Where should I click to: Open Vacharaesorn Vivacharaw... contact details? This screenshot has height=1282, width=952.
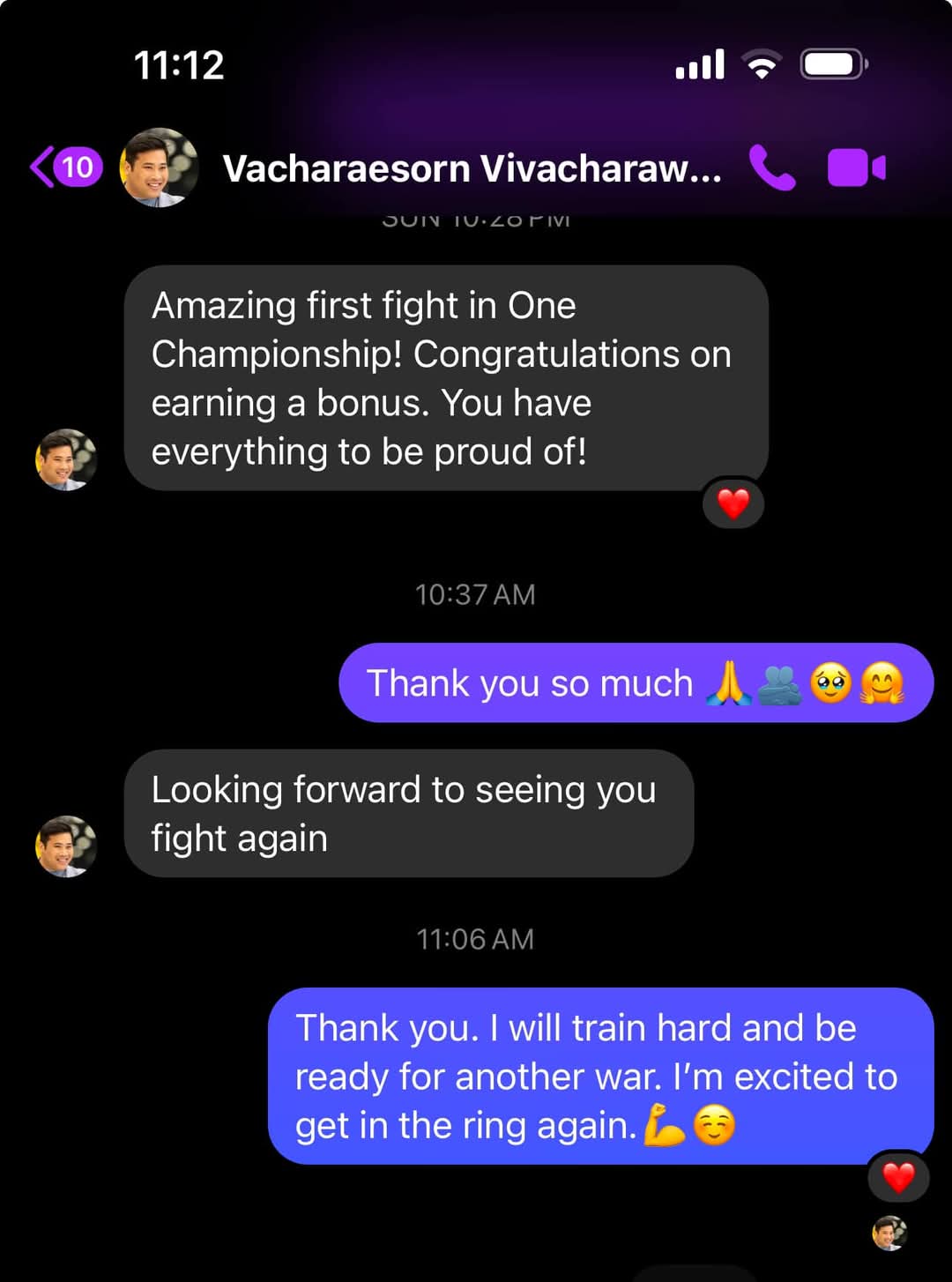click(472, 168)
